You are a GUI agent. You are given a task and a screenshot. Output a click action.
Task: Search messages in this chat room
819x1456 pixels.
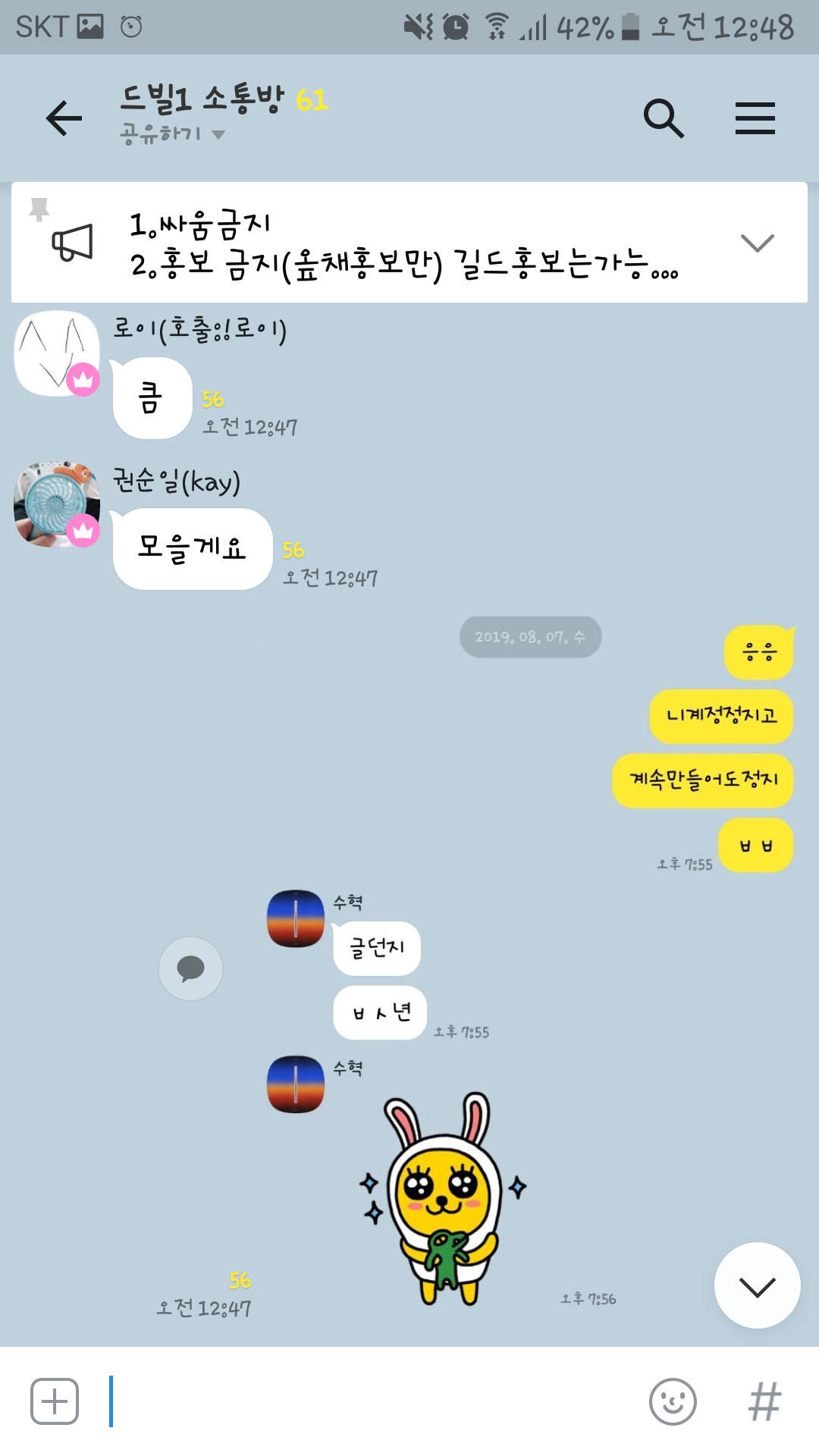664,118
